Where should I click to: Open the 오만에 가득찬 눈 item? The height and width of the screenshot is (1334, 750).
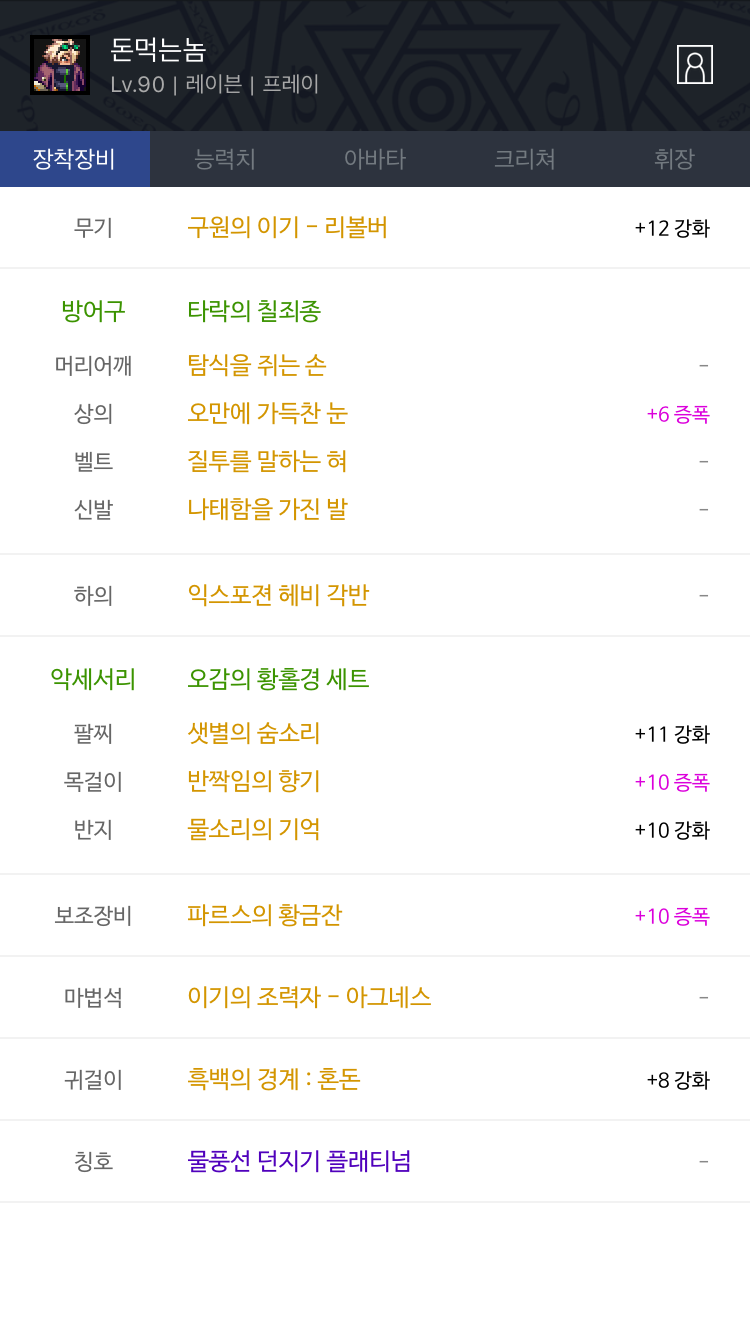(x=268, y=413)
